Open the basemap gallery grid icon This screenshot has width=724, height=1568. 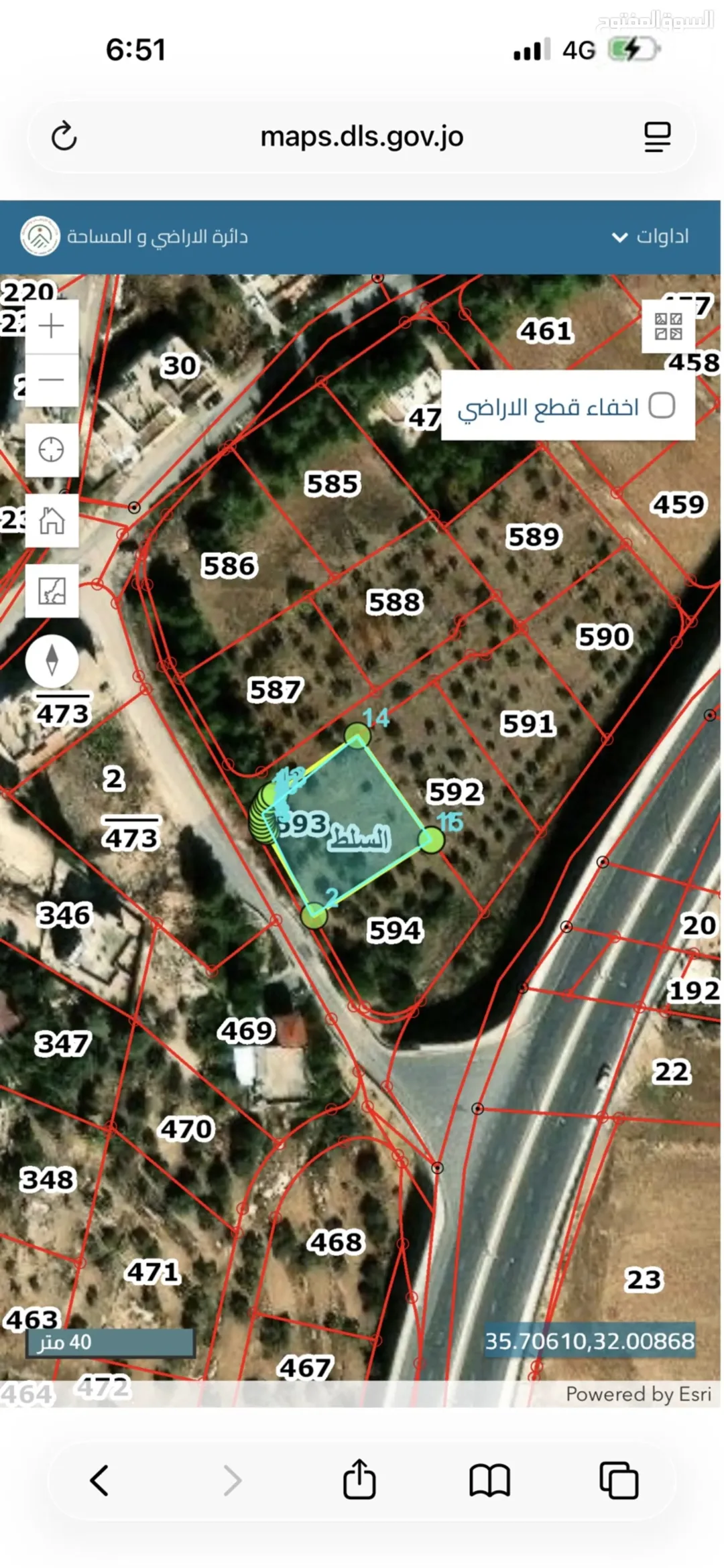pyautogui.click(x=668, y=326)
